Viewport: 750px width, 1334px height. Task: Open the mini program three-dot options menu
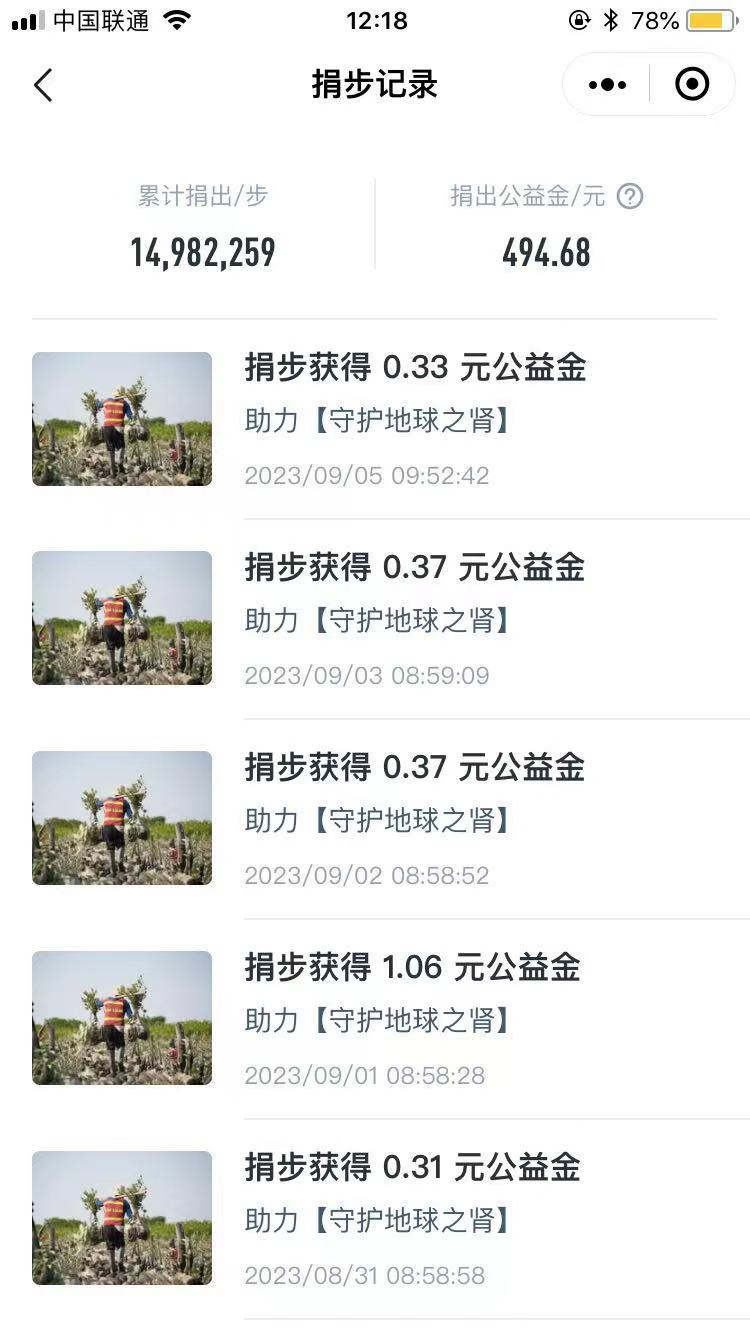pyautogui.click(x=605, y=84)
